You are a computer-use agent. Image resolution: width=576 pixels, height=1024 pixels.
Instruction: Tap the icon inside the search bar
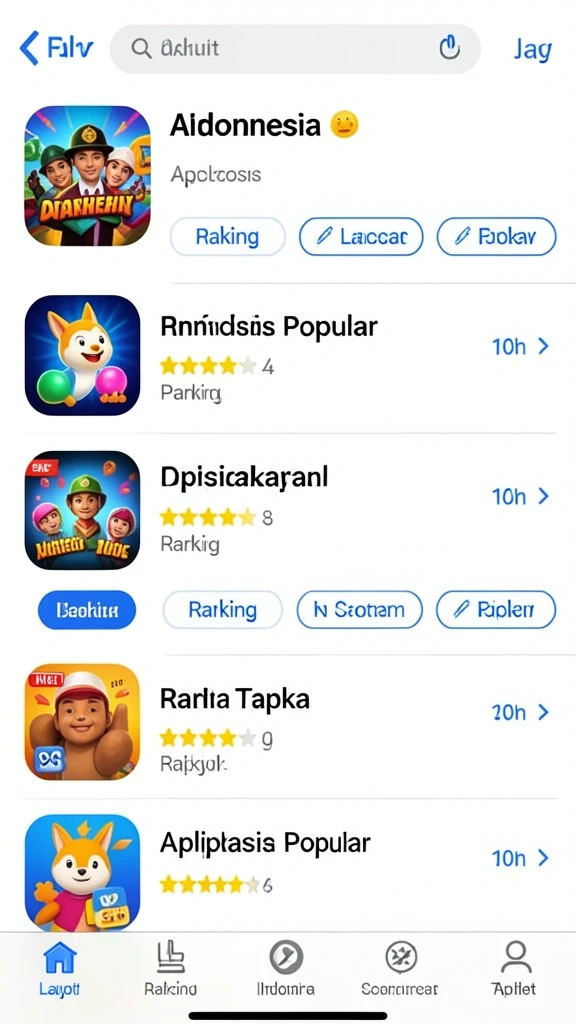coord(449,48)
